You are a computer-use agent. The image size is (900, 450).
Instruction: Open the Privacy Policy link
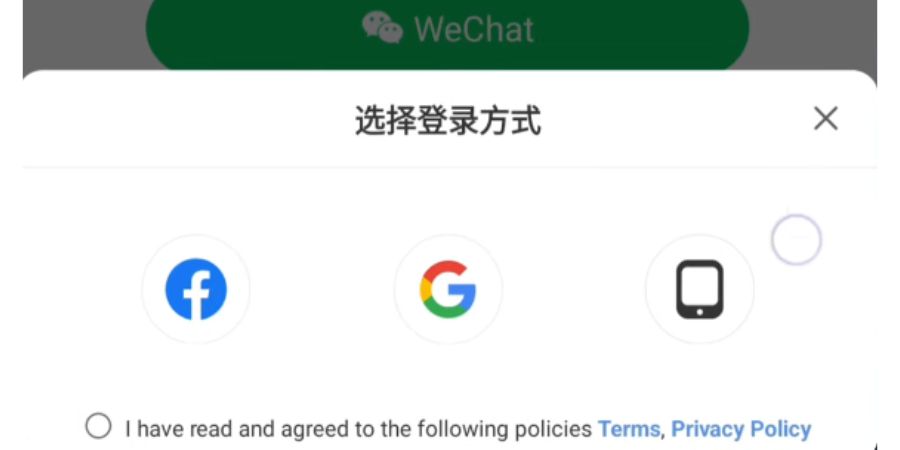pos(740,429)
